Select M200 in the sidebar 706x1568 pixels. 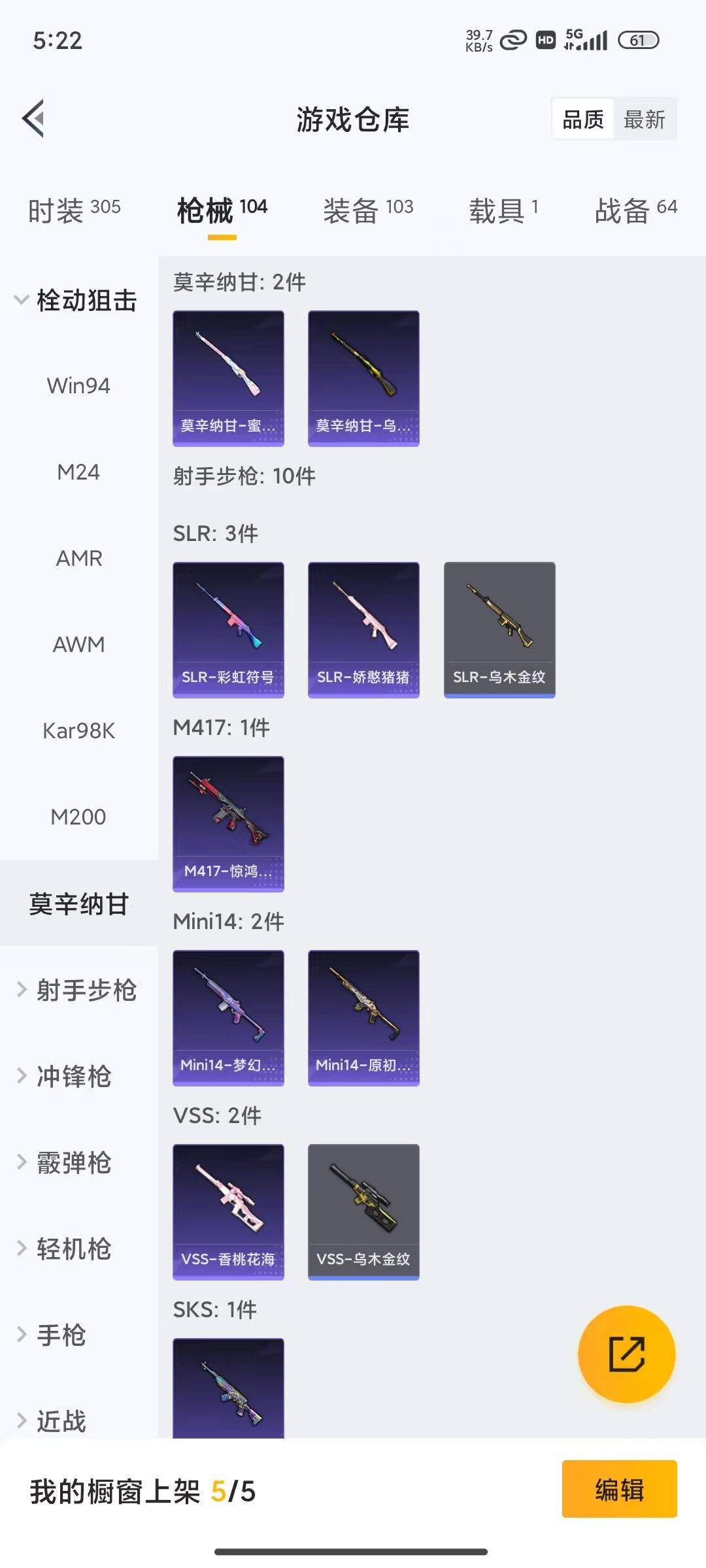tap(78, 817)
